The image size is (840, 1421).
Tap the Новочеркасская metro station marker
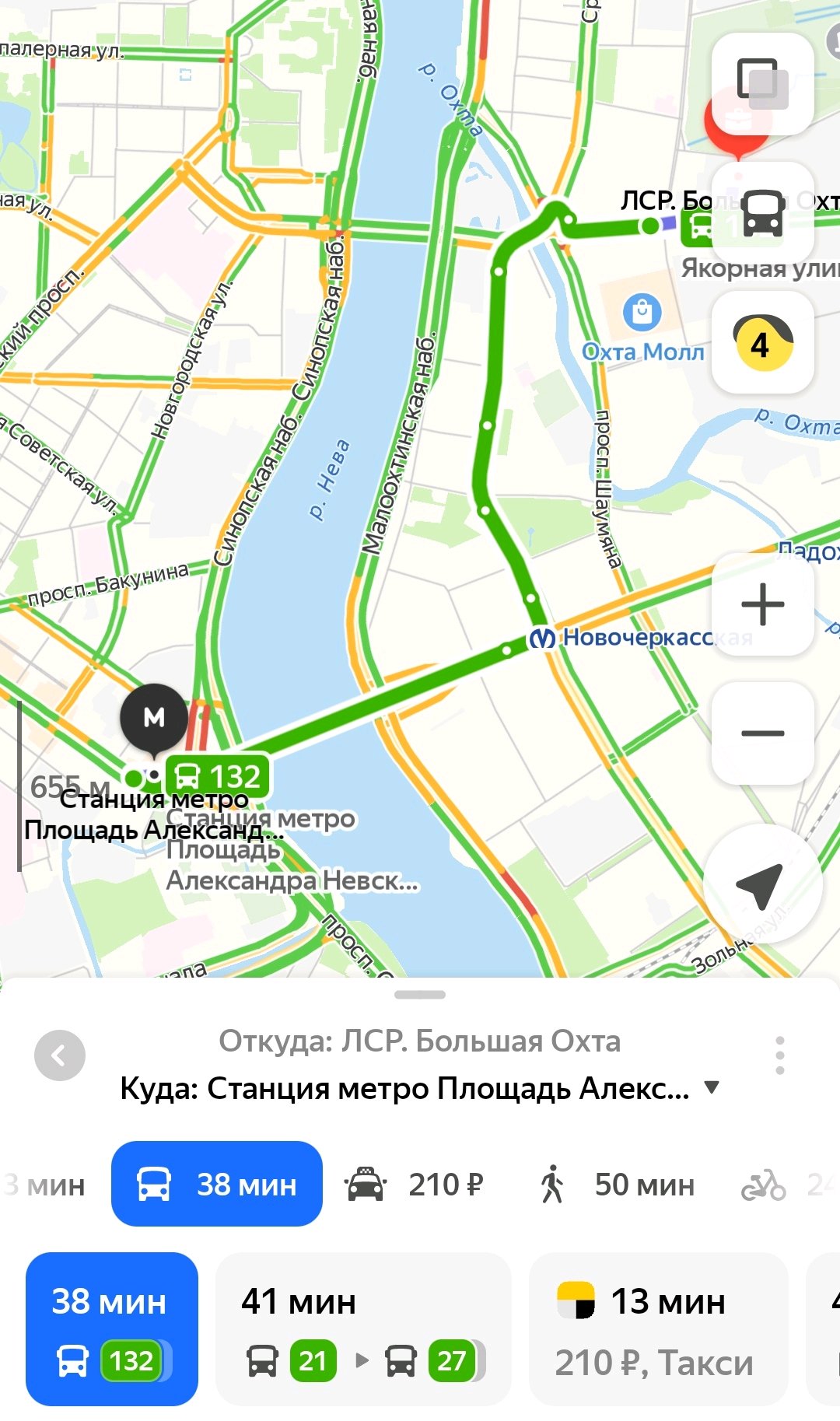pos(542,639)
